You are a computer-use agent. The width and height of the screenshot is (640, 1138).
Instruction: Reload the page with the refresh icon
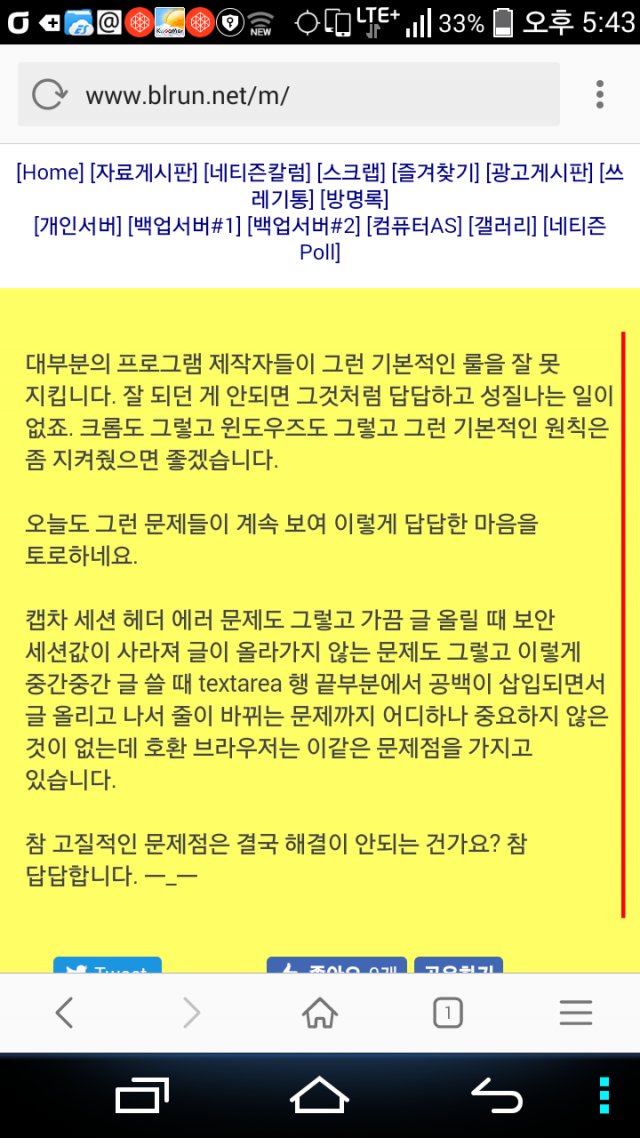click(x=50, y=95)
